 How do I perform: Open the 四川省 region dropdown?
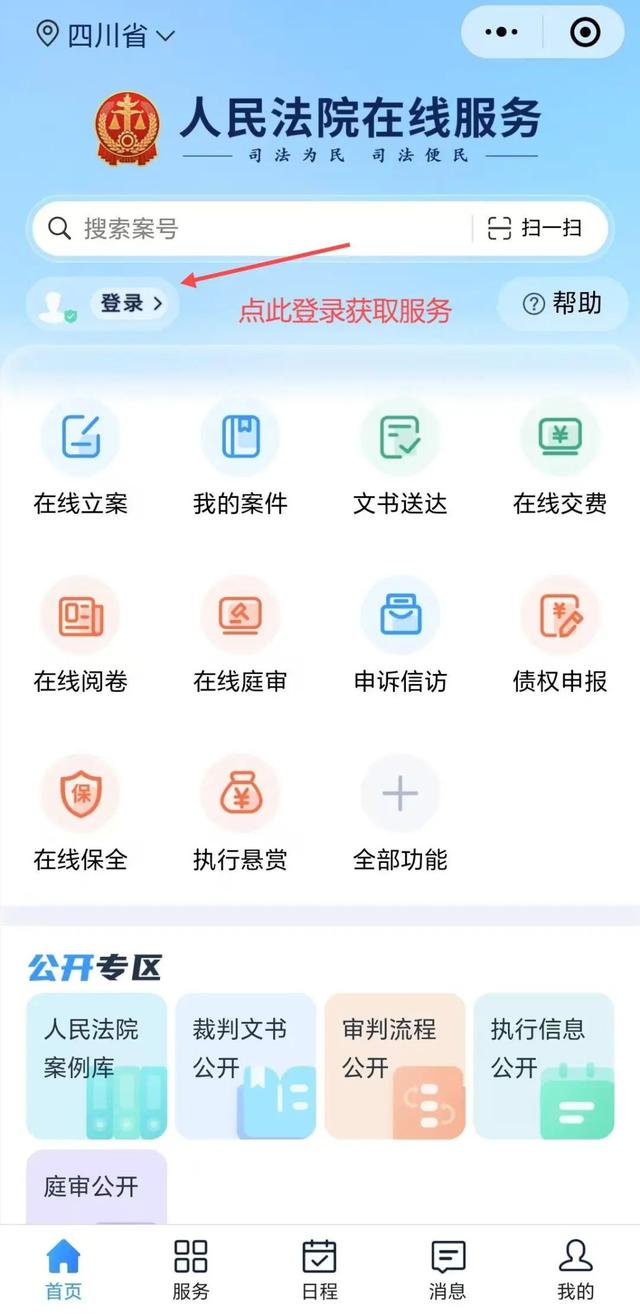click(105, 35)
